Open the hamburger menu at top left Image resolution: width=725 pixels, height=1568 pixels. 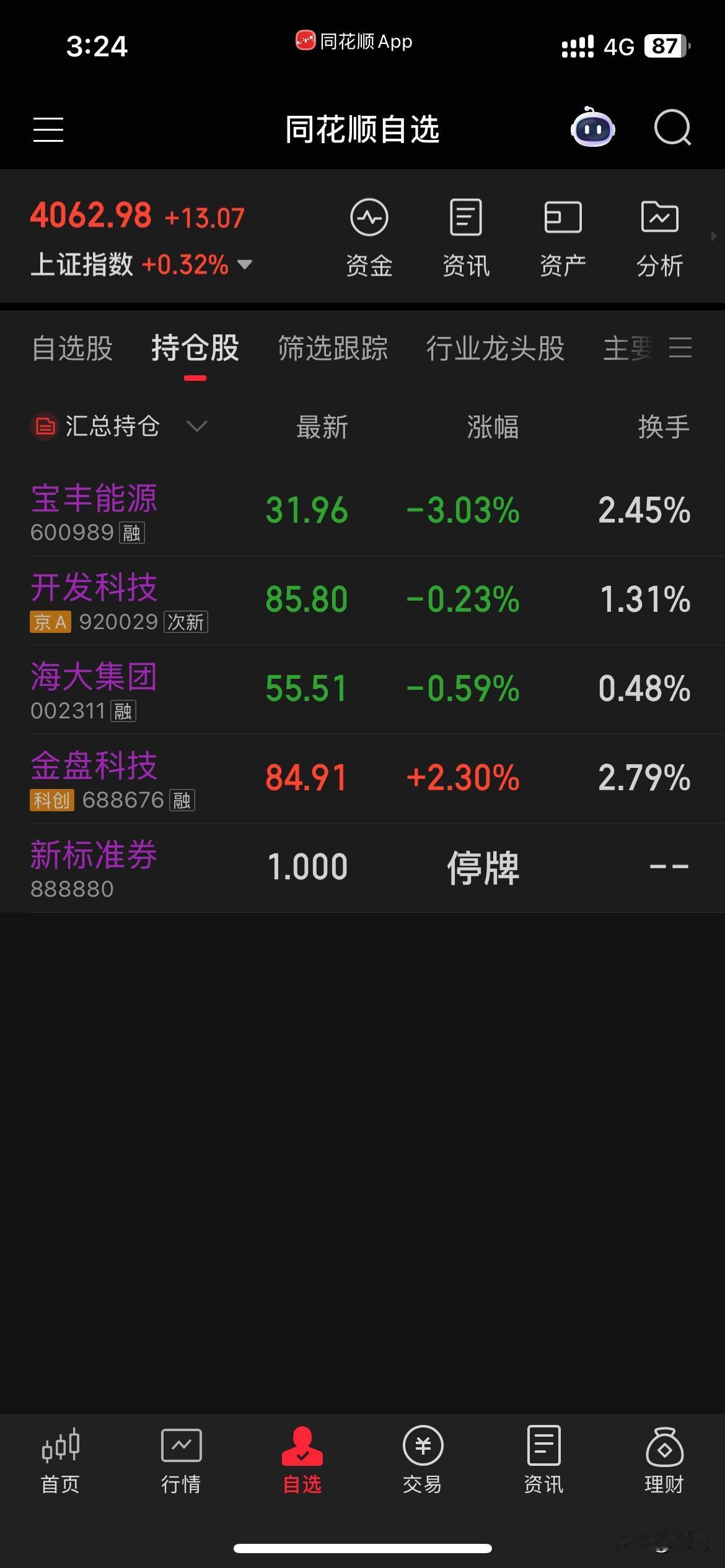48,128
